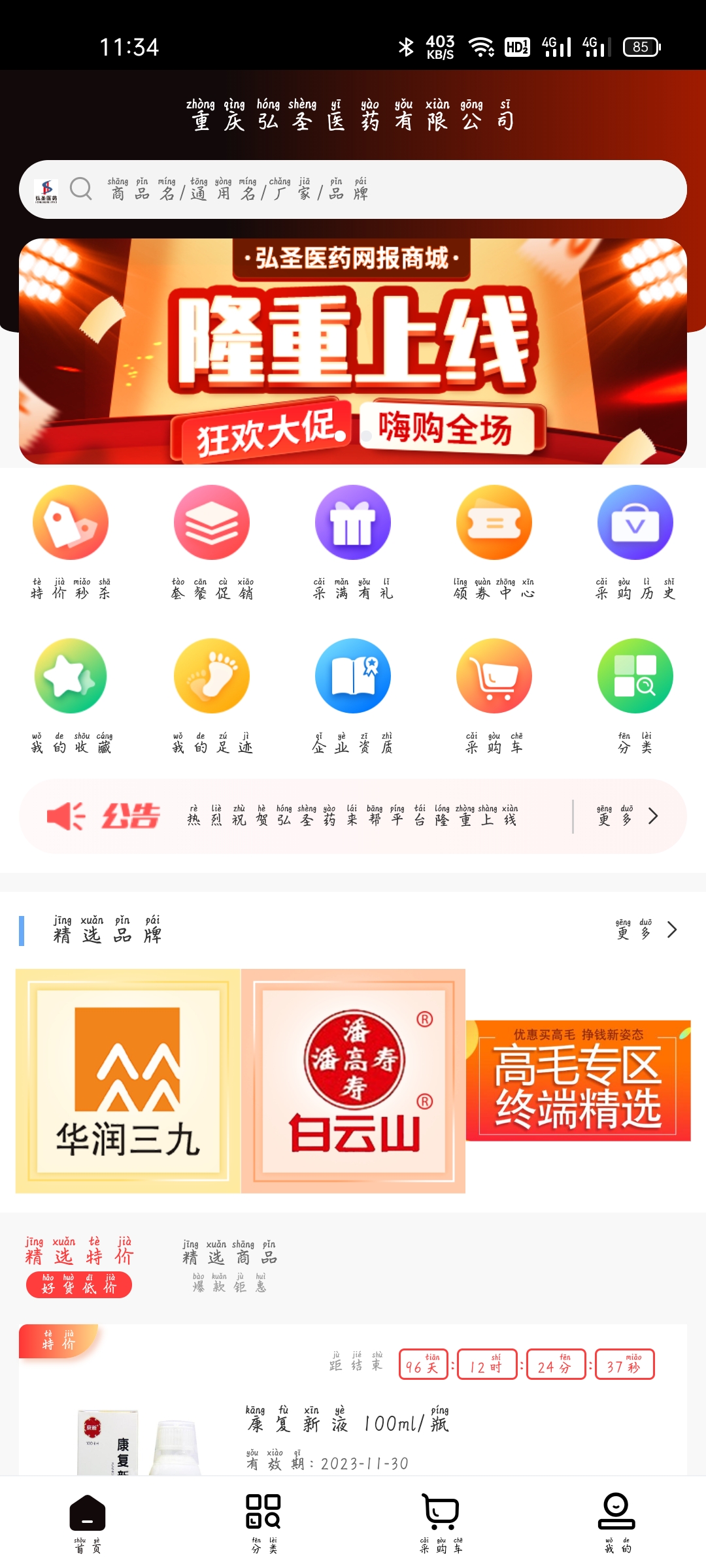Open the 白云山 潘高寿 brand tile
The width and height of the screenshot is (706, 1568).
[x=353, y=1081]
